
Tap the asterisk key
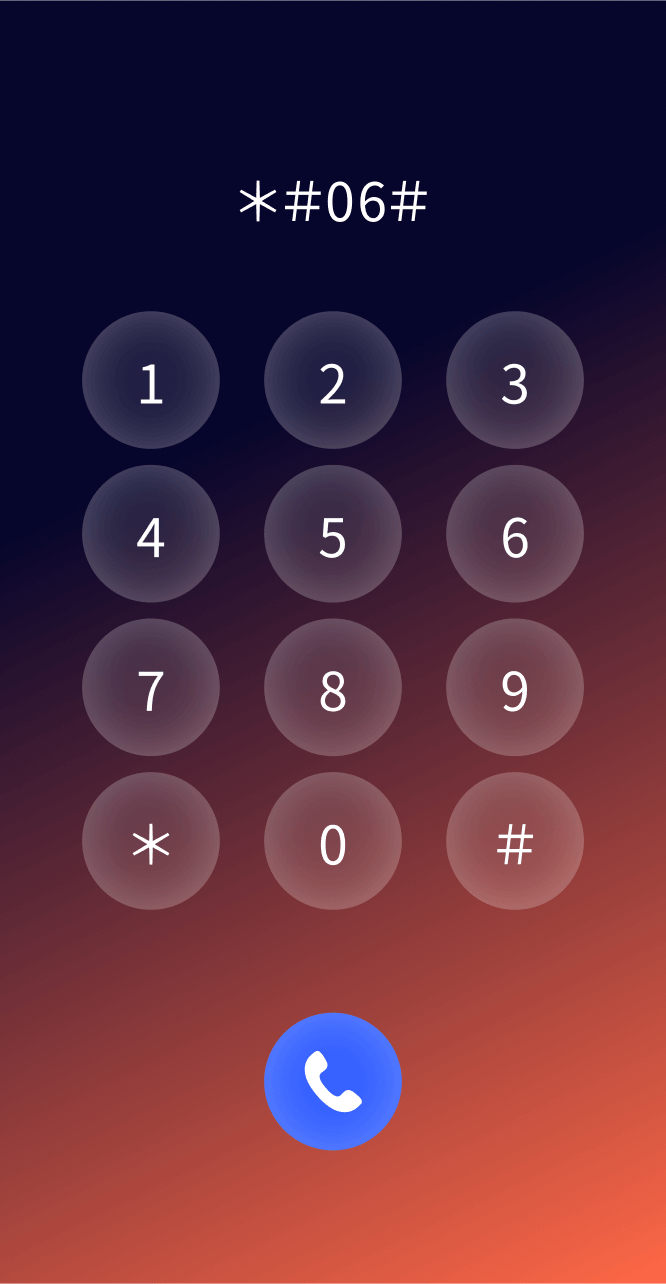(151, 841)
